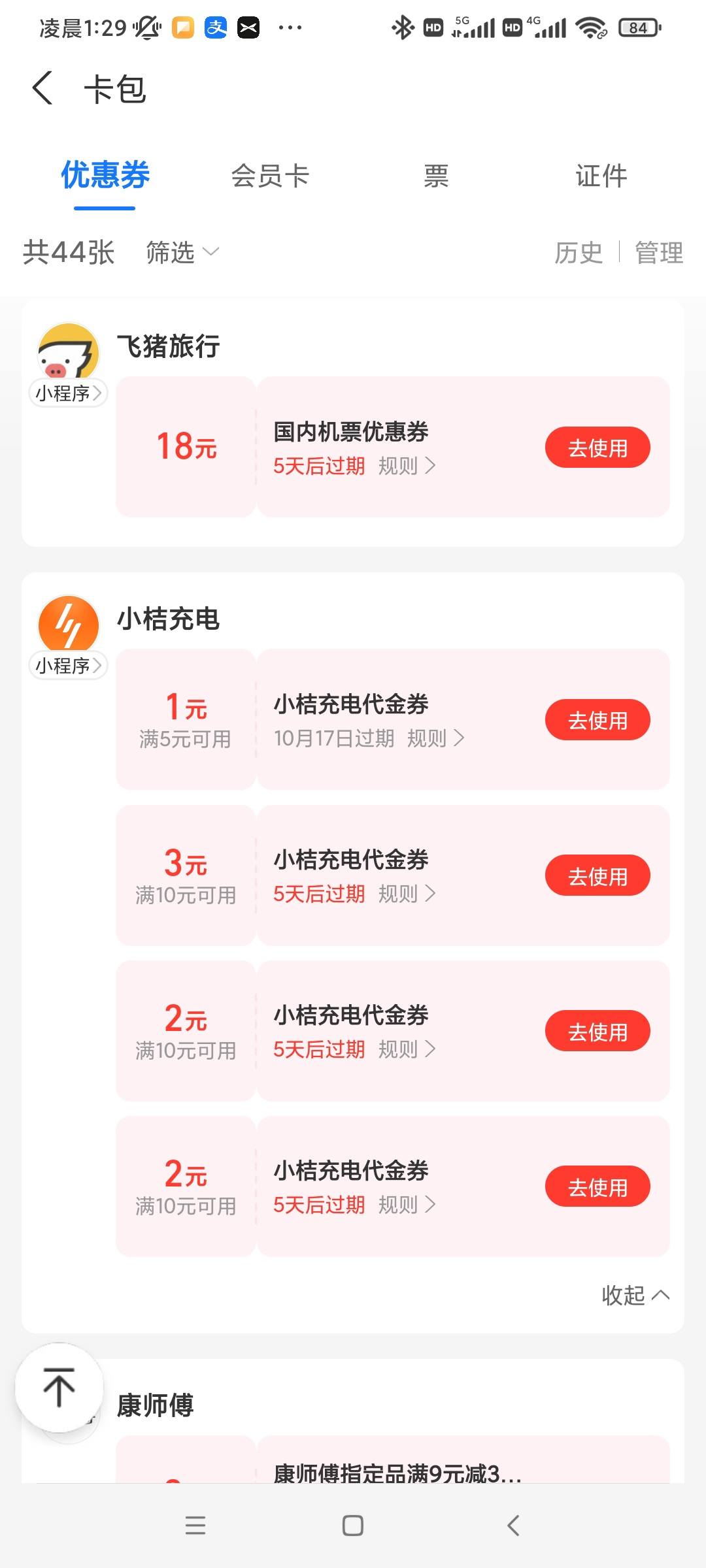The image size is (706, 1568).
Task: Use the 3元 小桔充电代金券
Action: [x=597, y=875]
